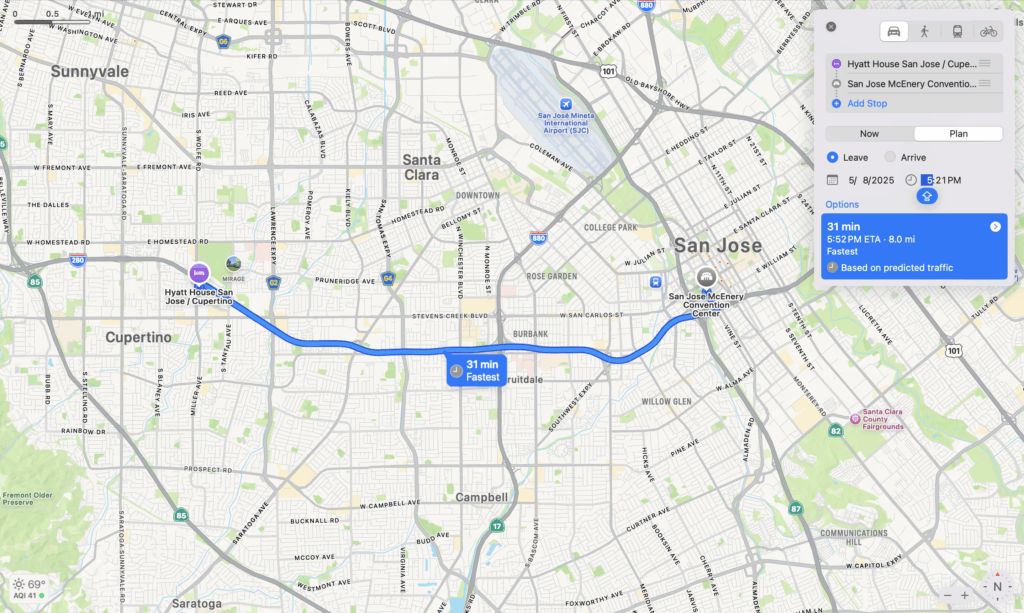Viewport: 1024px width, 613px height.
Task: Switch to cycling directions
Action: coord(988,31)
